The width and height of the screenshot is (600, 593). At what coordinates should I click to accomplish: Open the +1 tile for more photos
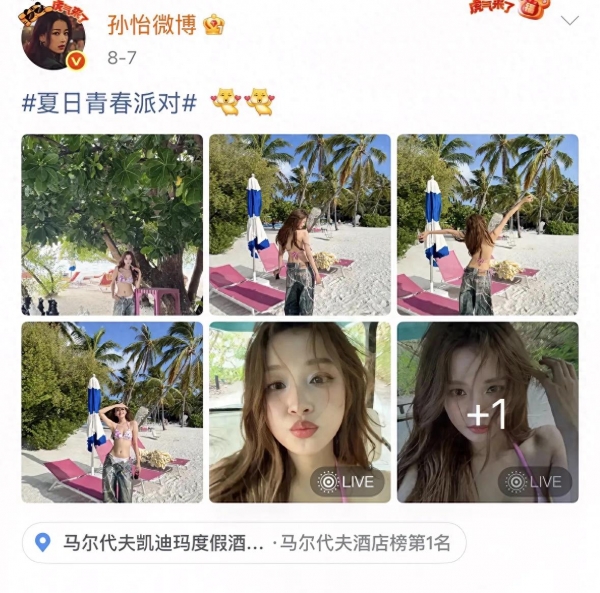point(487,412)
